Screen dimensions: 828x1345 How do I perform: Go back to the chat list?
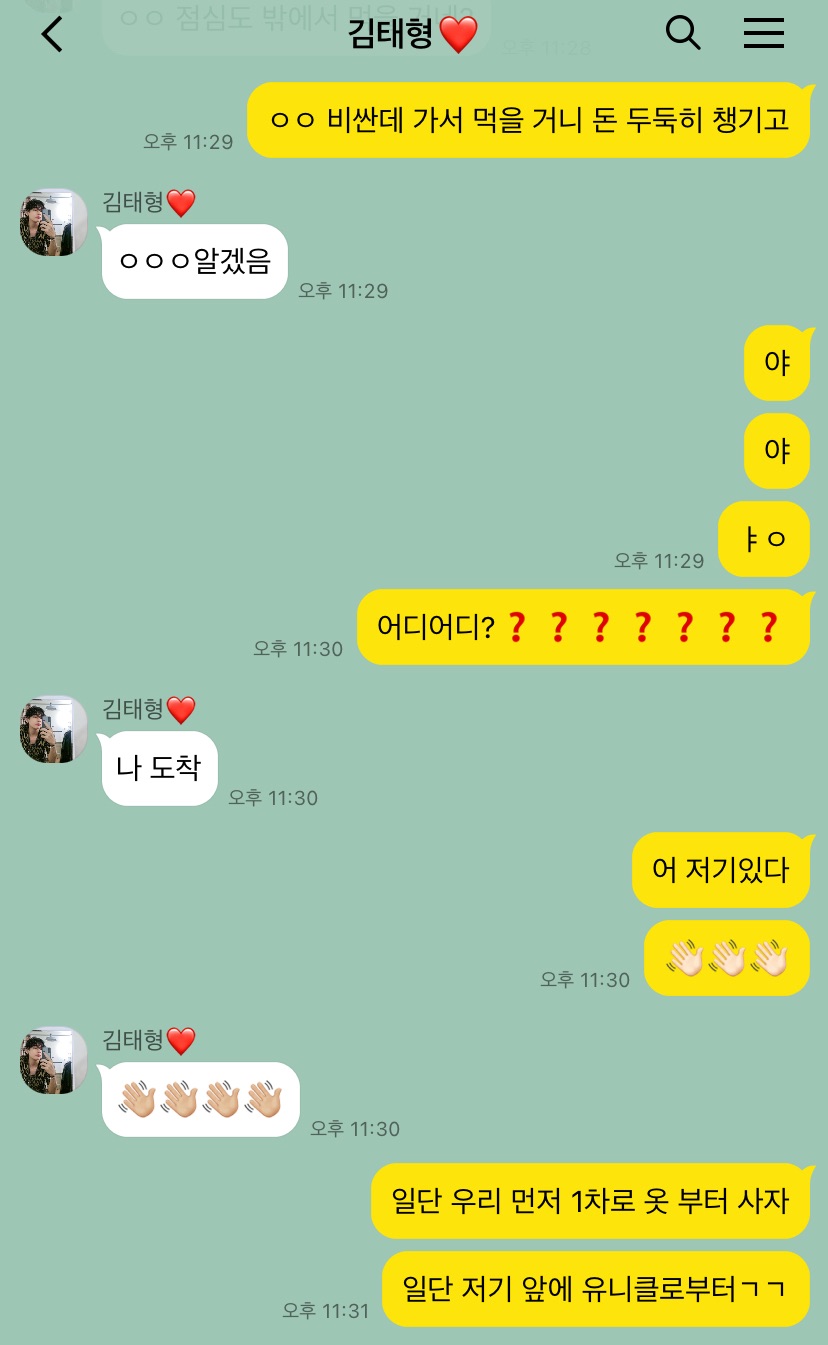point(52,35)
